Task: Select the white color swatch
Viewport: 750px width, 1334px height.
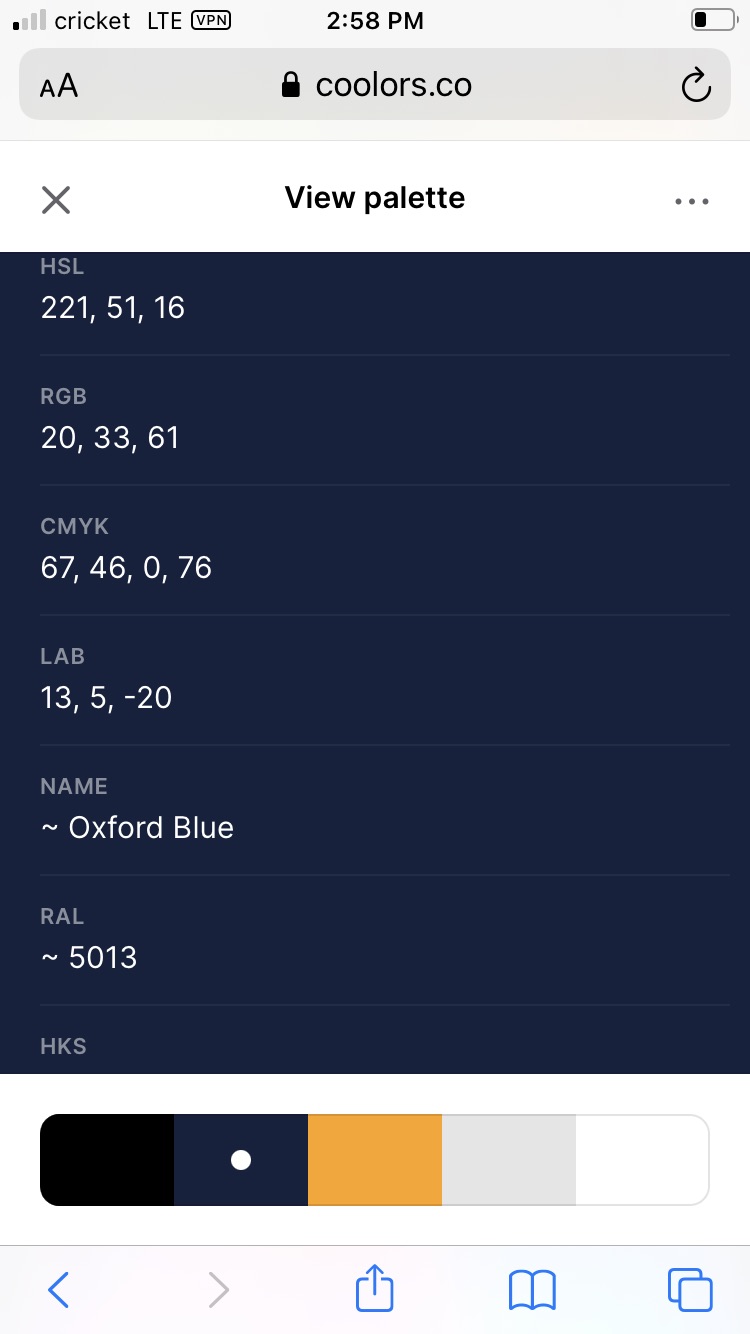Action: tap(642, 1160)
